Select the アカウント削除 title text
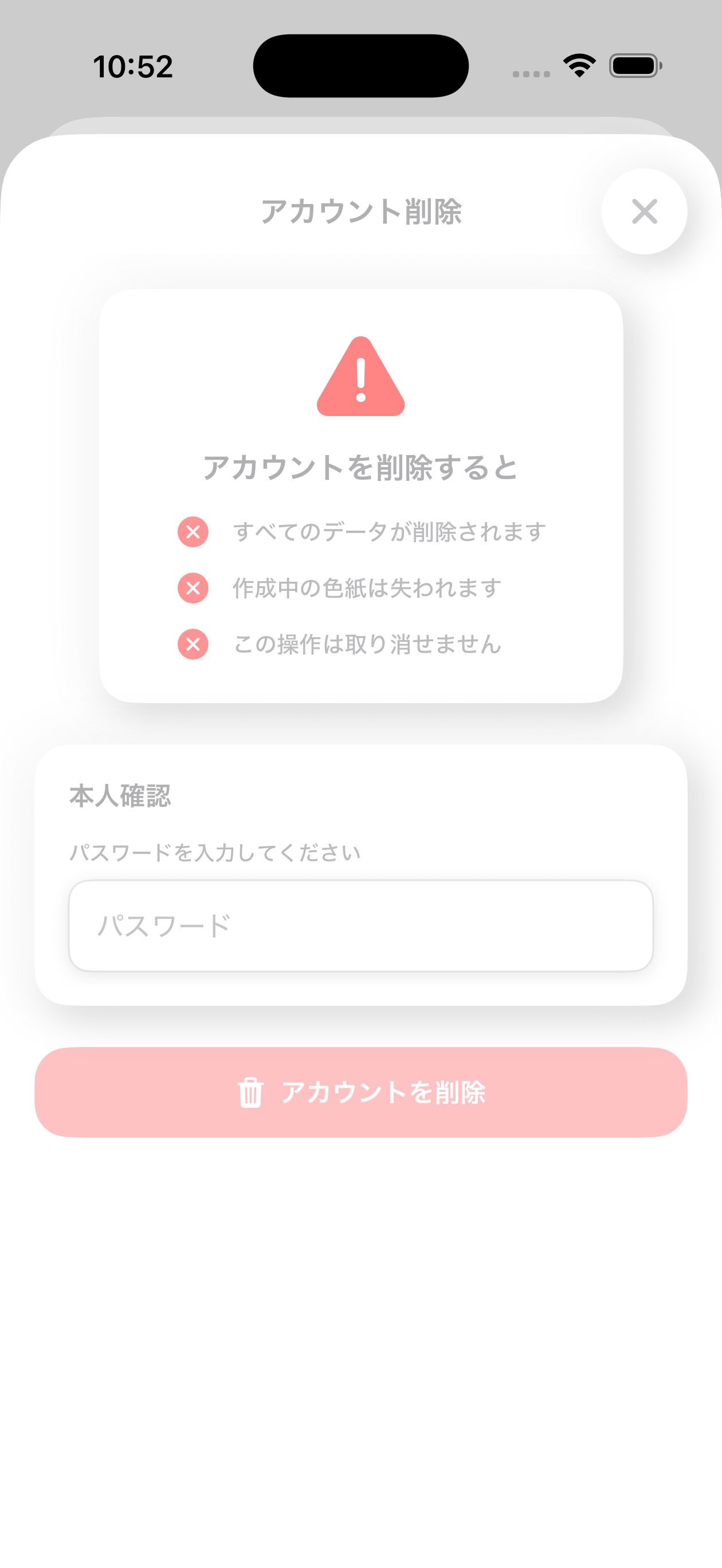The width and height of the screenshot is (722, 1568). pos(361,212)
